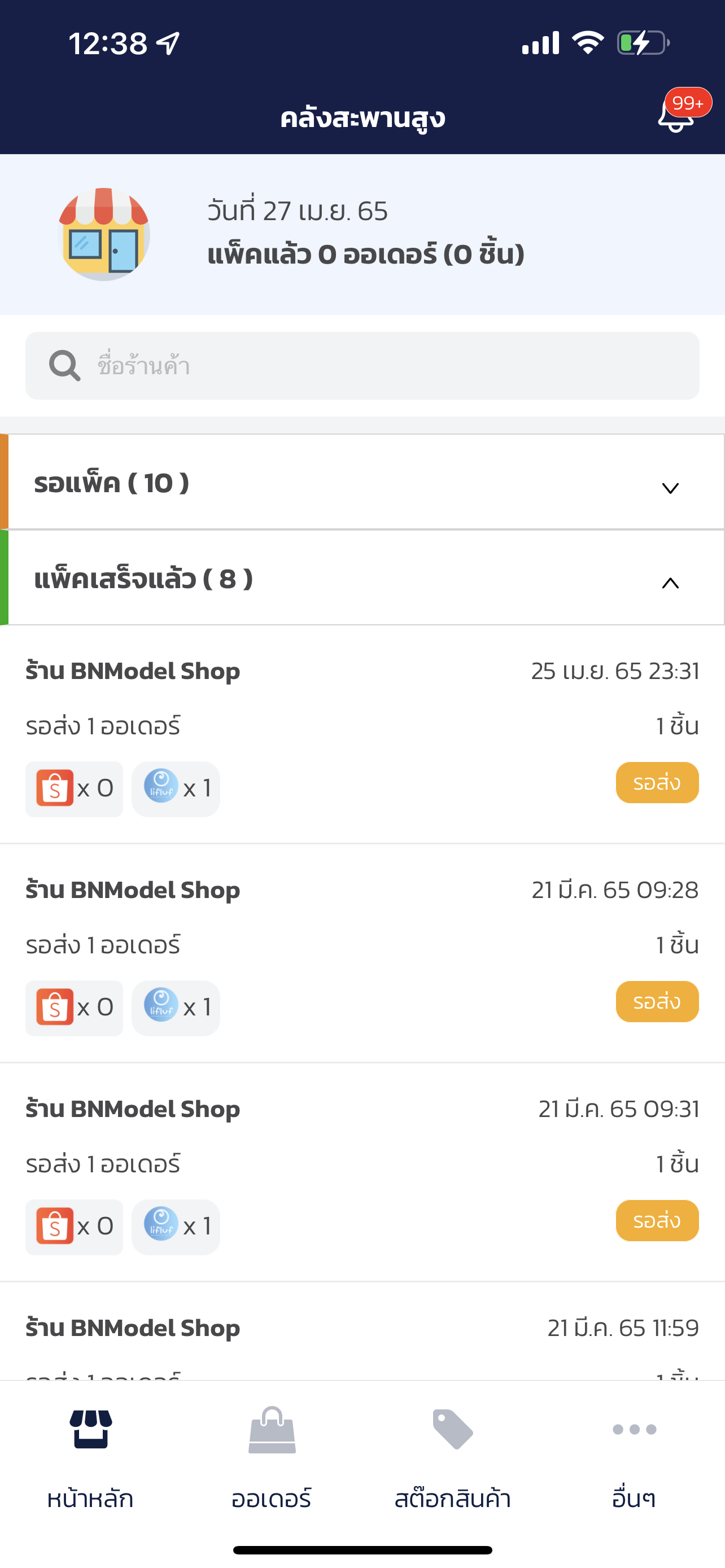725x1568 pixels.
Task: Open BNModel Shop order from 21 มี.ค. 65 09:28
Action: (362, 954)
